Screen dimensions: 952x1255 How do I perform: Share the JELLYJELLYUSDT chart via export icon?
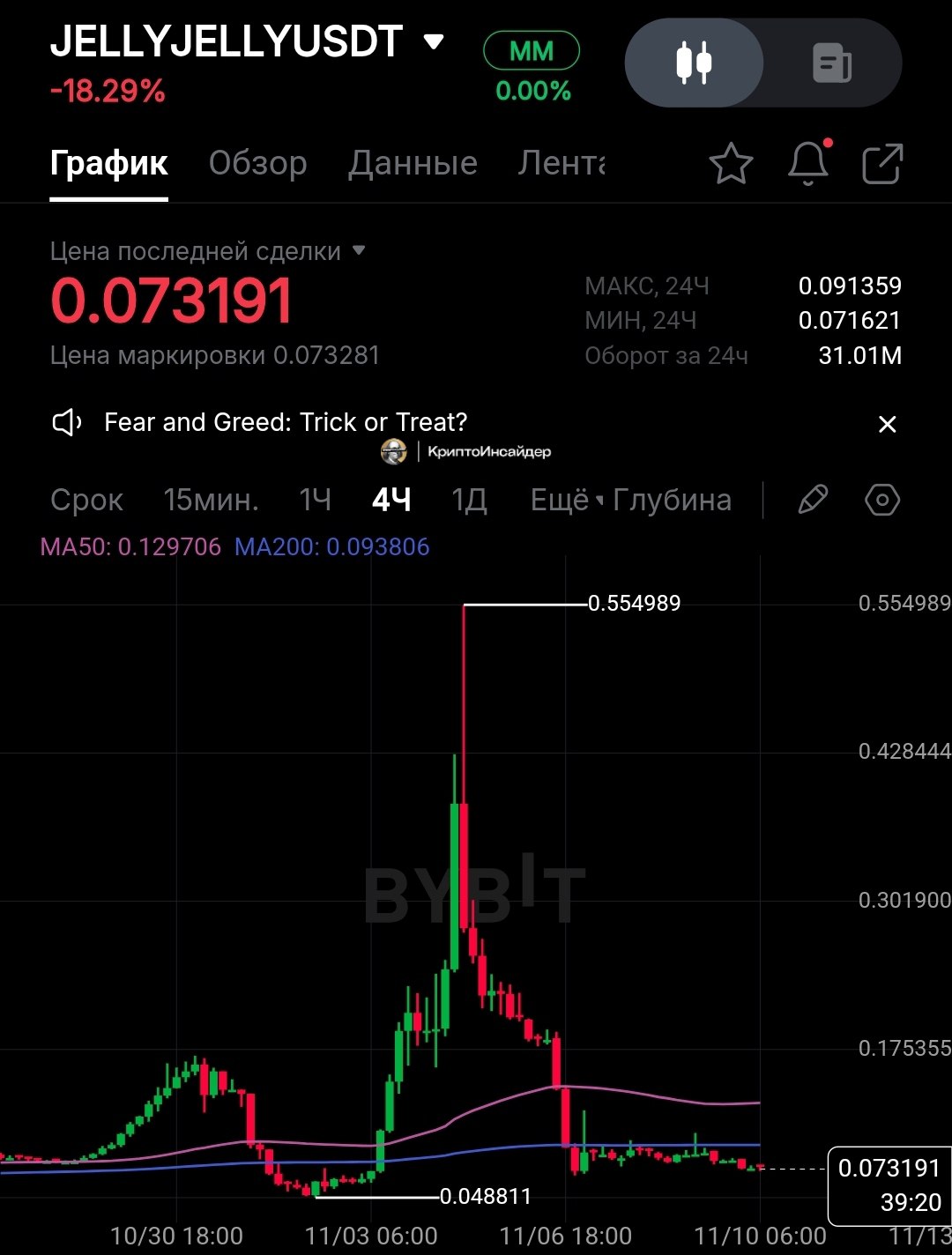click(x=881, y=164)
